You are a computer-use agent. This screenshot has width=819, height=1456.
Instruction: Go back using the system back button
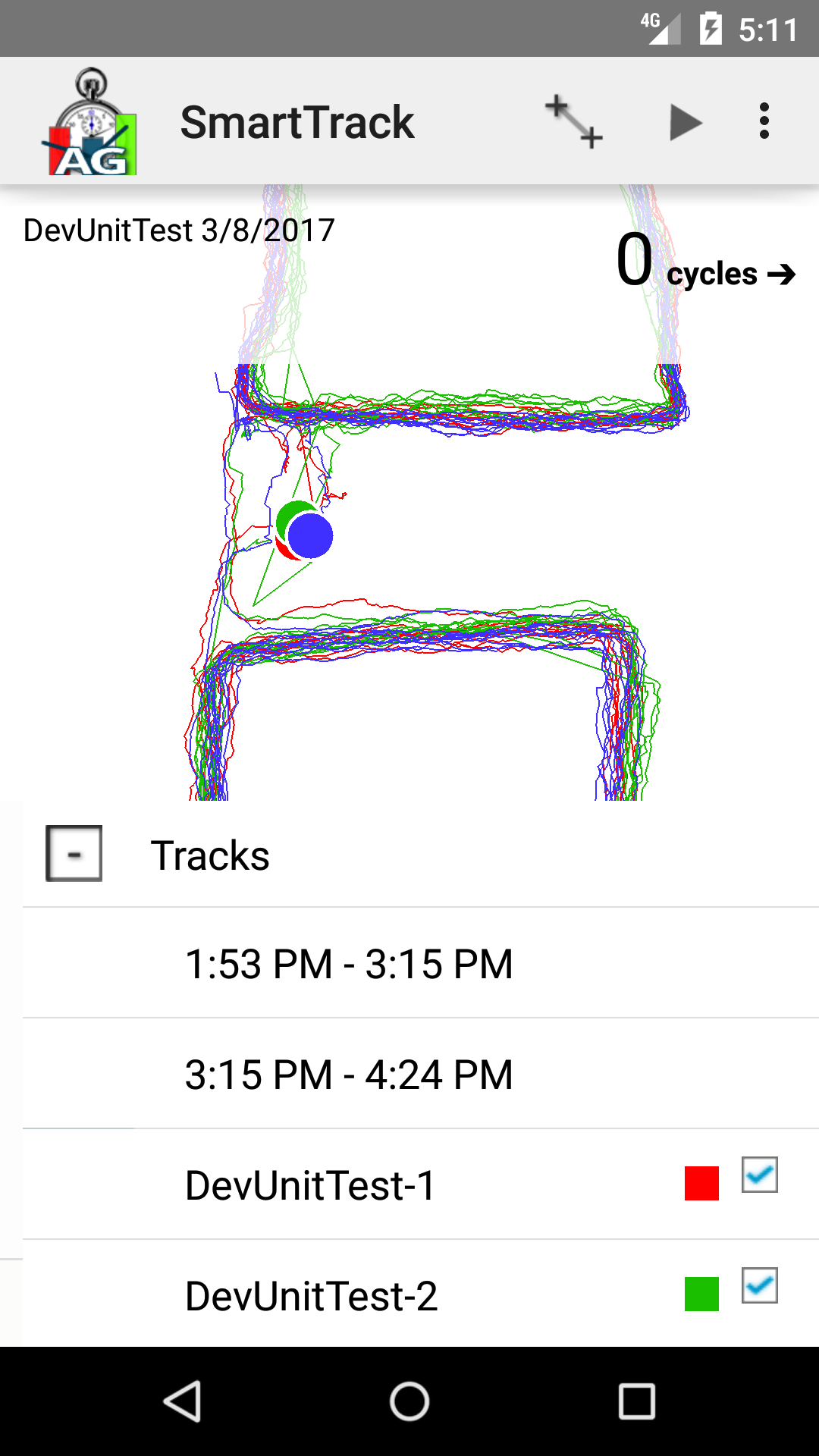(x=182, y=1401)
